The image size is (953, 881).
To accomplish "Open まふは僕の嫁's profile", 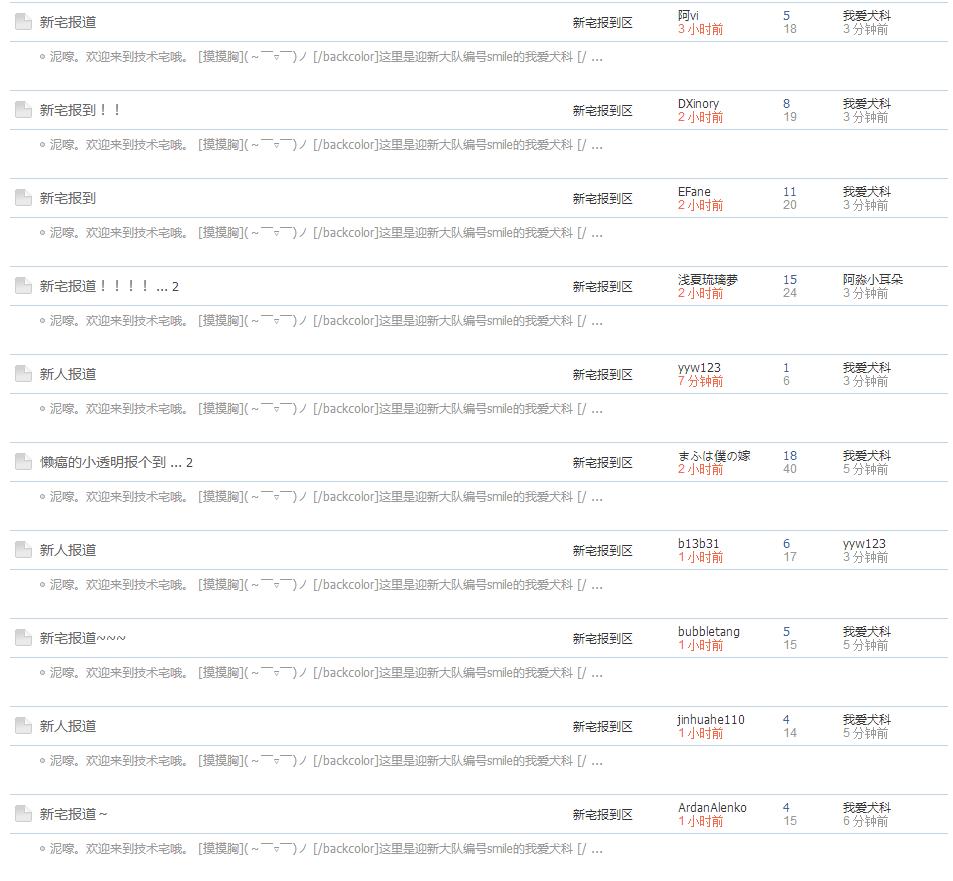I will pos(714,456).
